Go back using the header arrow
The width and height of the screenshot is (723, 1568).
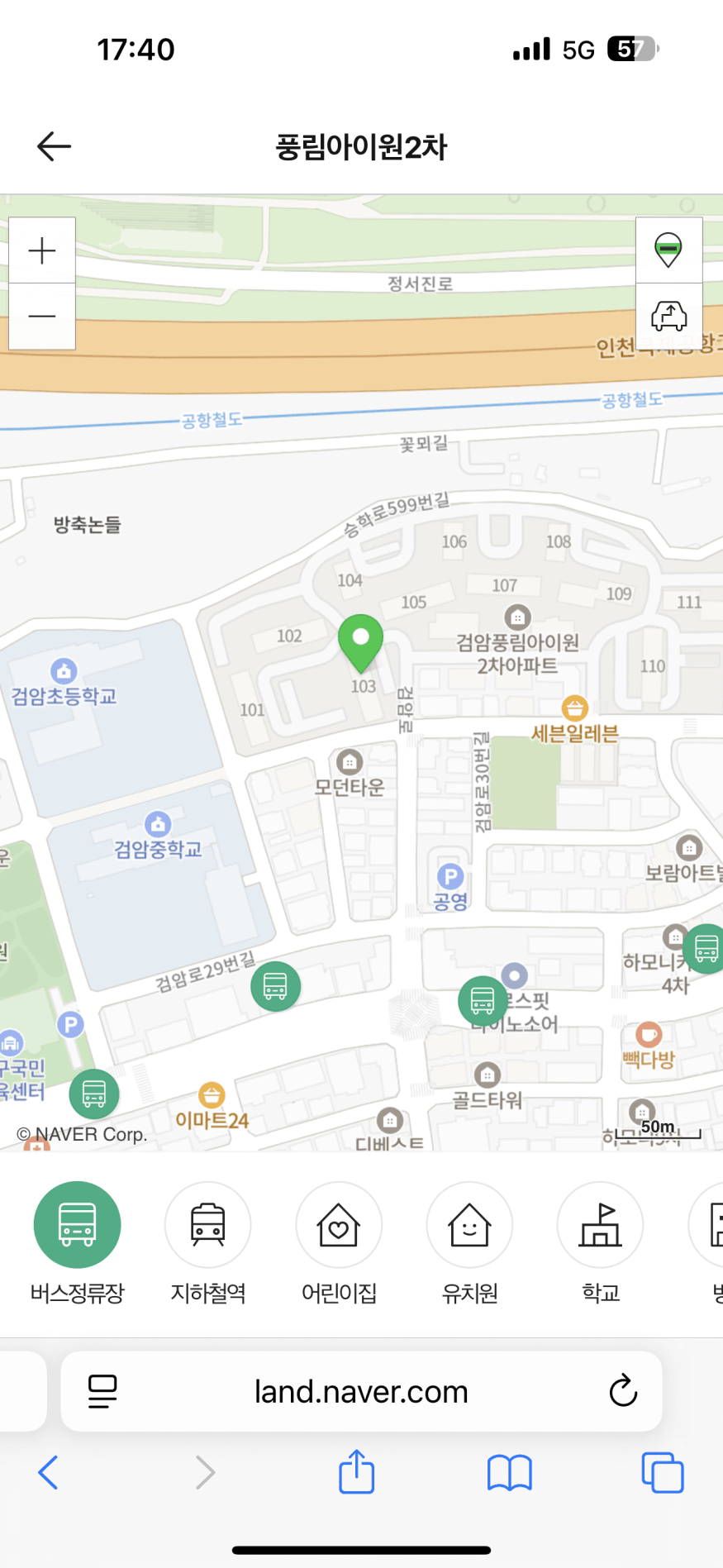pos(55,146)
